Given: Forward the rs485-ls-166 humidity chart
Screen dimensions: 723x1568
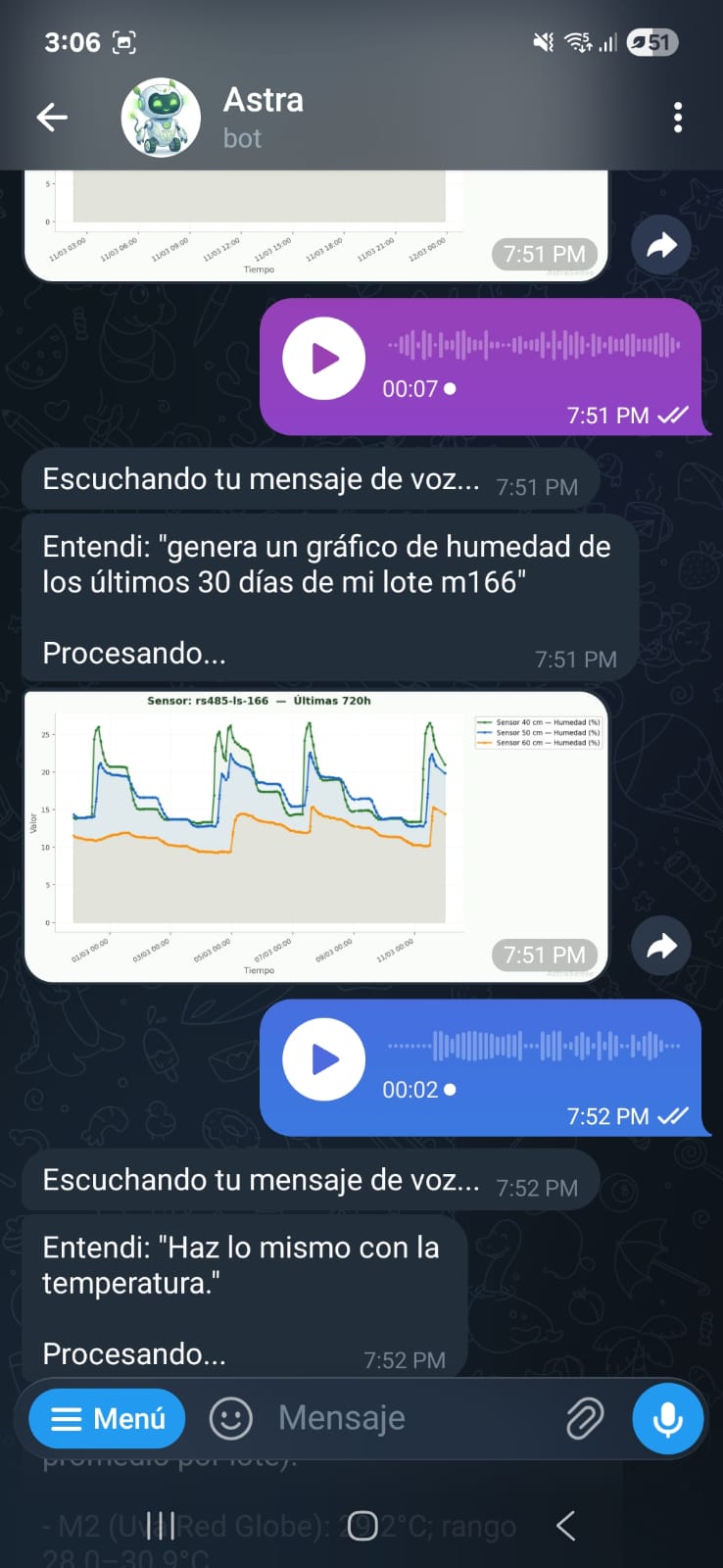Looking at the screenshot, I should coord(661,946).
